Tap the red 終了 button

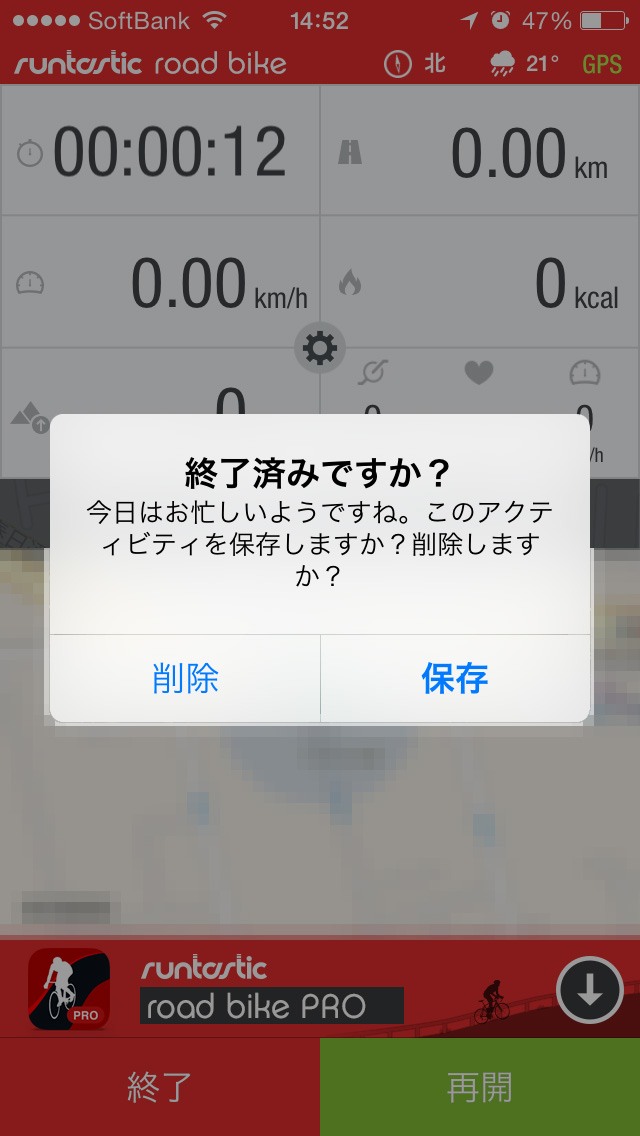[160, 1087]
